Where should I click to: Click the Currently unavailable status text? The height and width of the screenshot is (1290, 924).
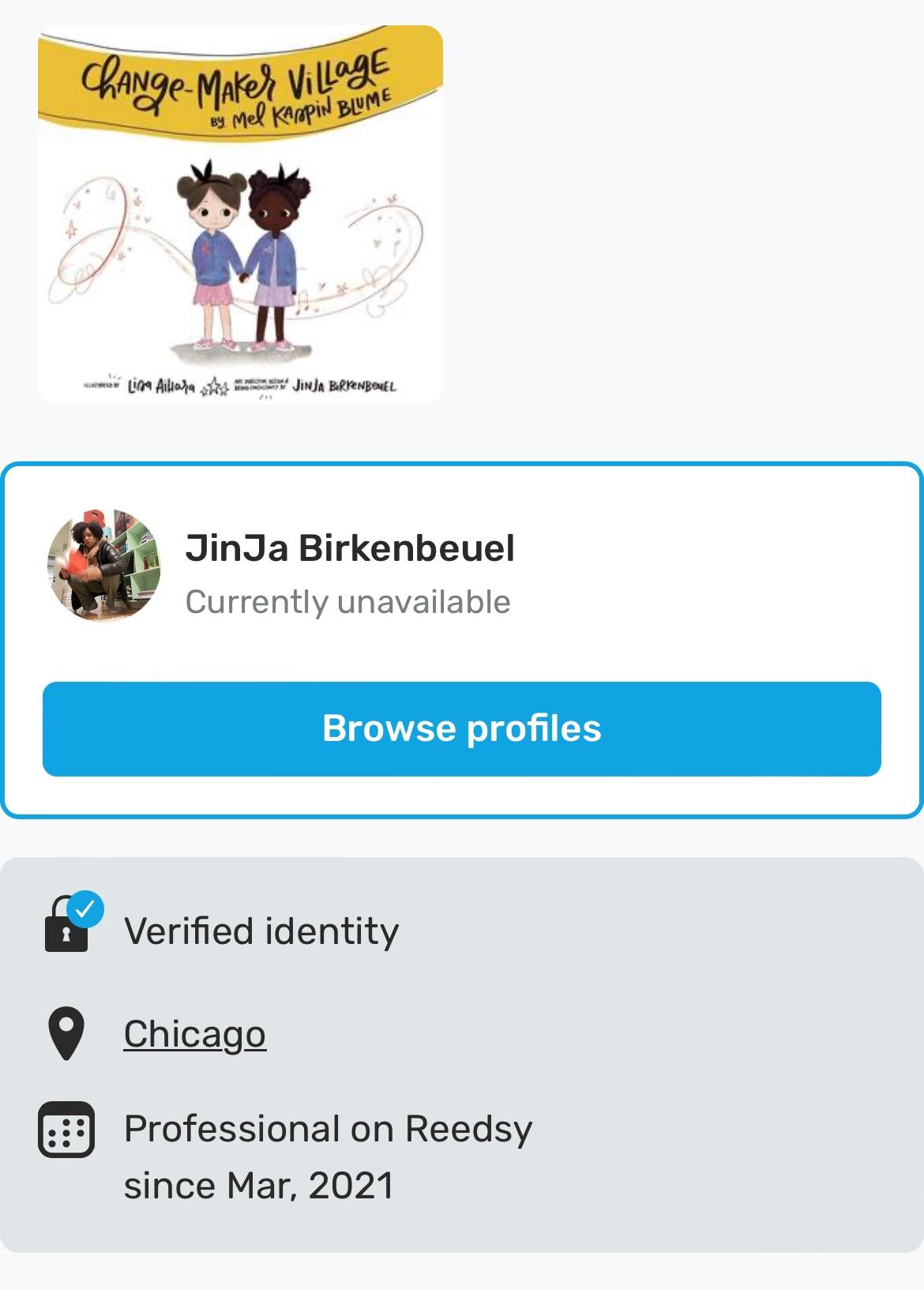[x=347, y=601]
